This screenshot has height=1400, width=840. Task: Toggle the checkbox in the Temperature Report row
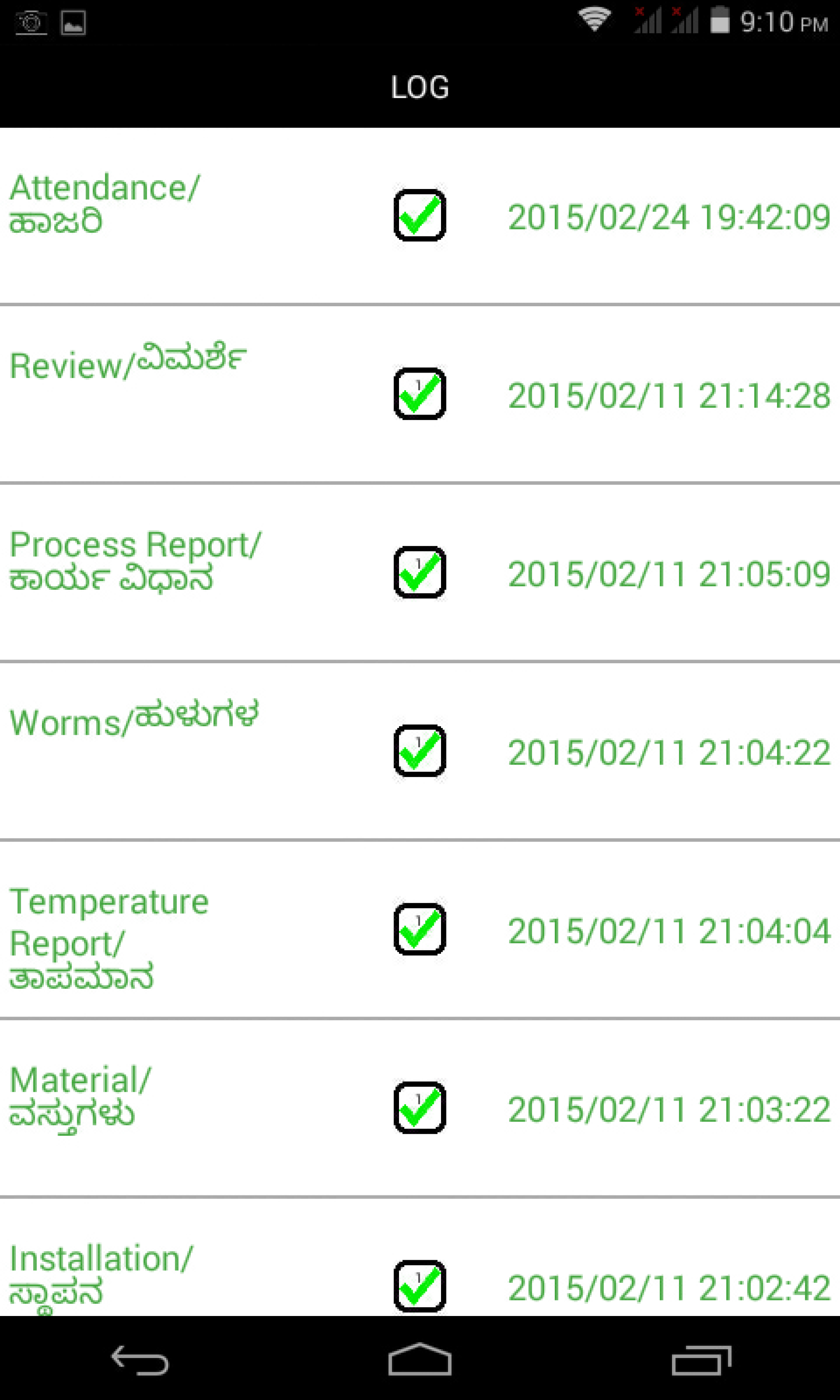tap(420, 929)
